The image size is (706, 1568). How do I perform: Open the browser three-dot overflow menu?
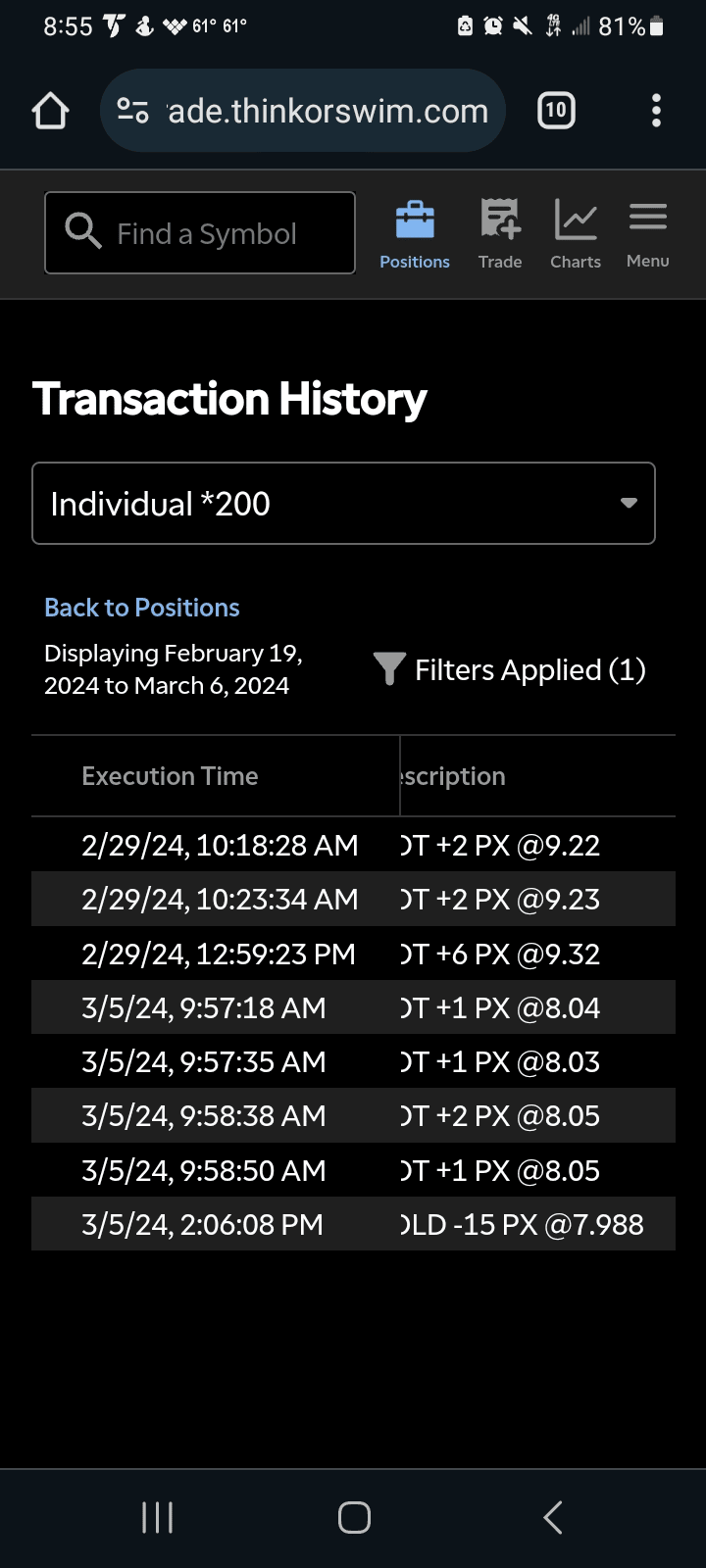(x=656, y=111)
